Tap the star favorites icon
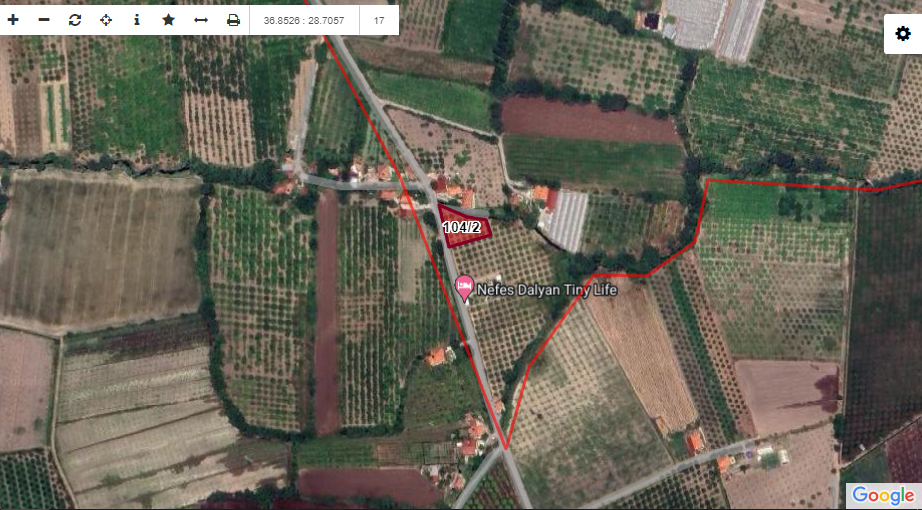This screenshot has height=510, width=922. [168, 20]
